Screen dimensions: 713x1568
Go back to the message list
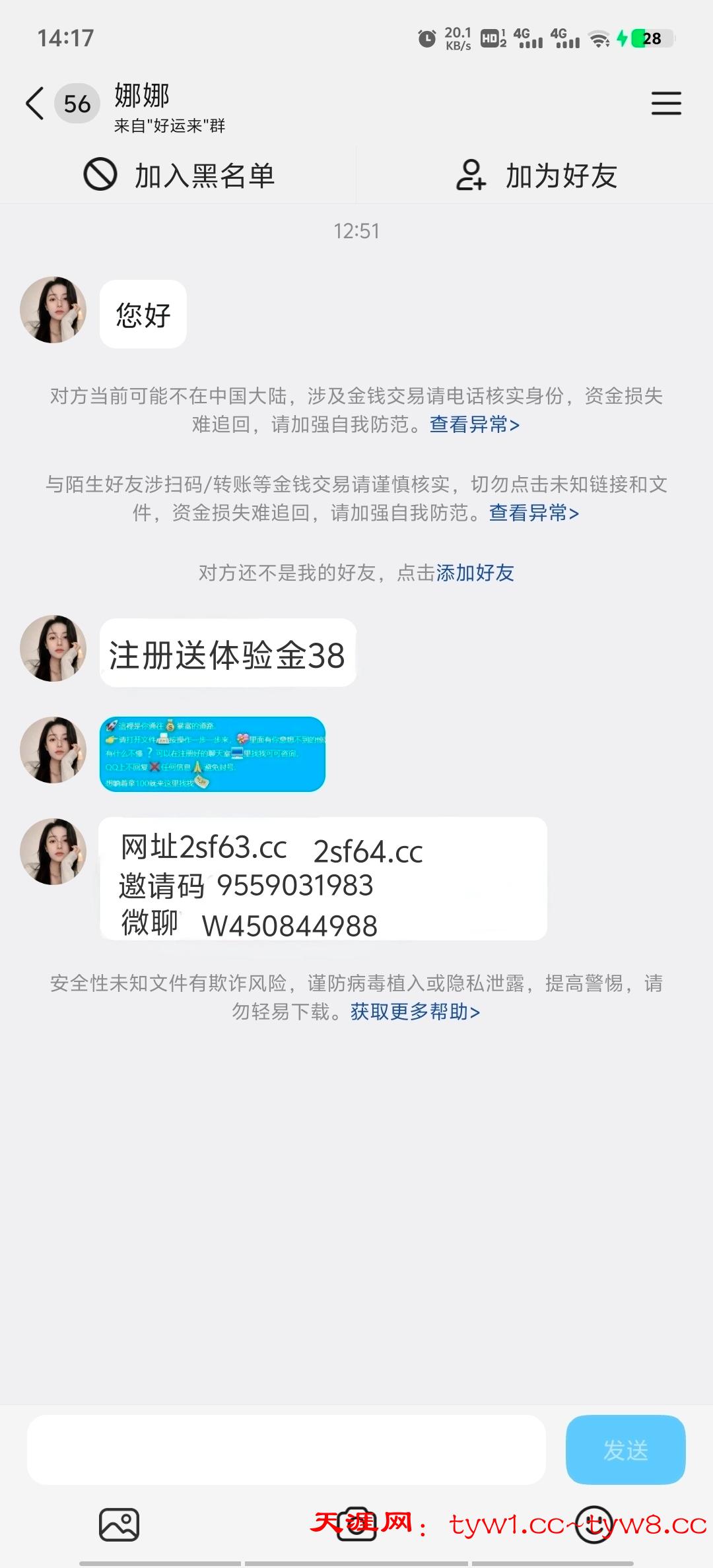pos(35,104)
